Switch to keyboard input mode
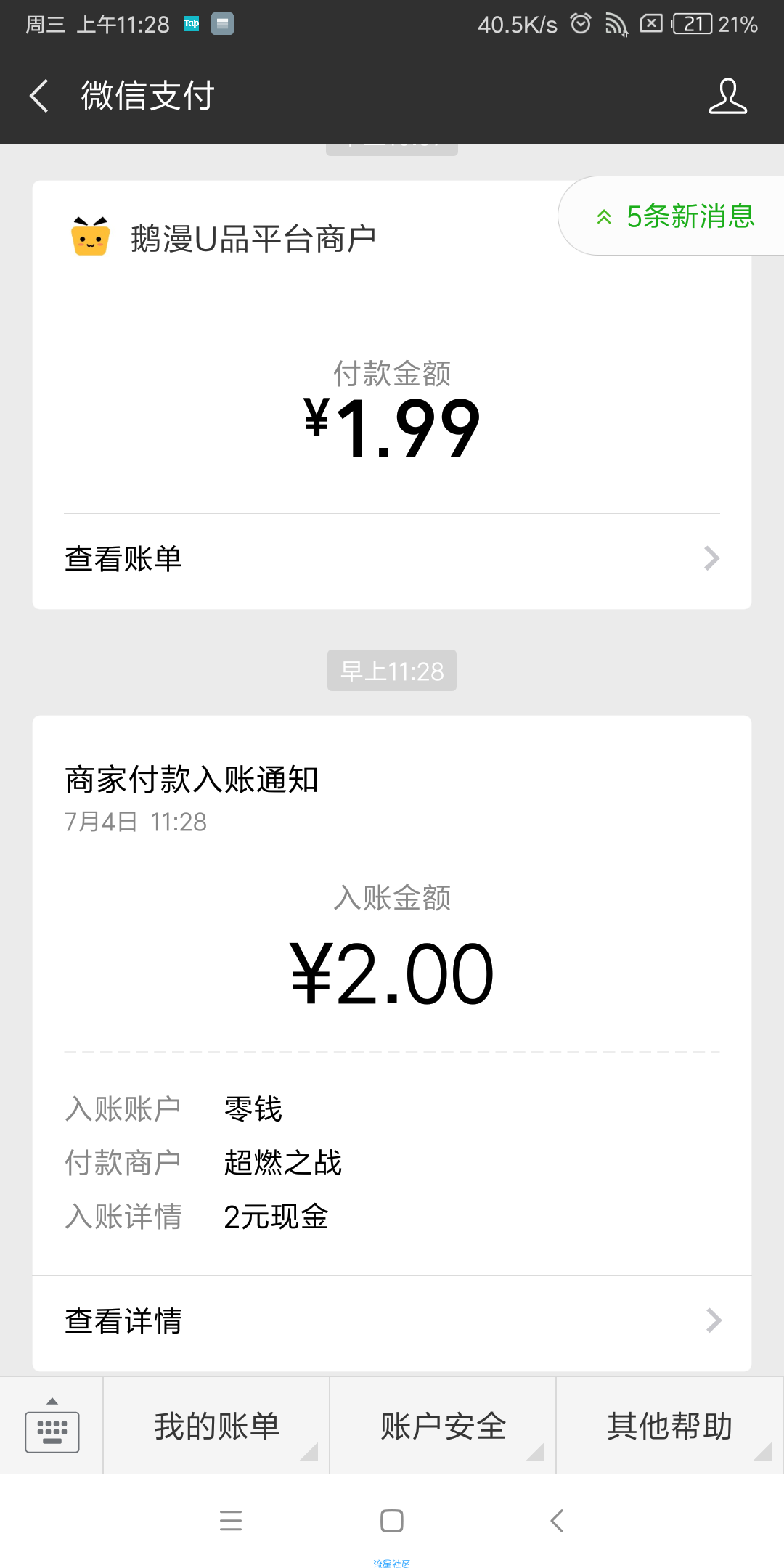 coord(52,1426)
